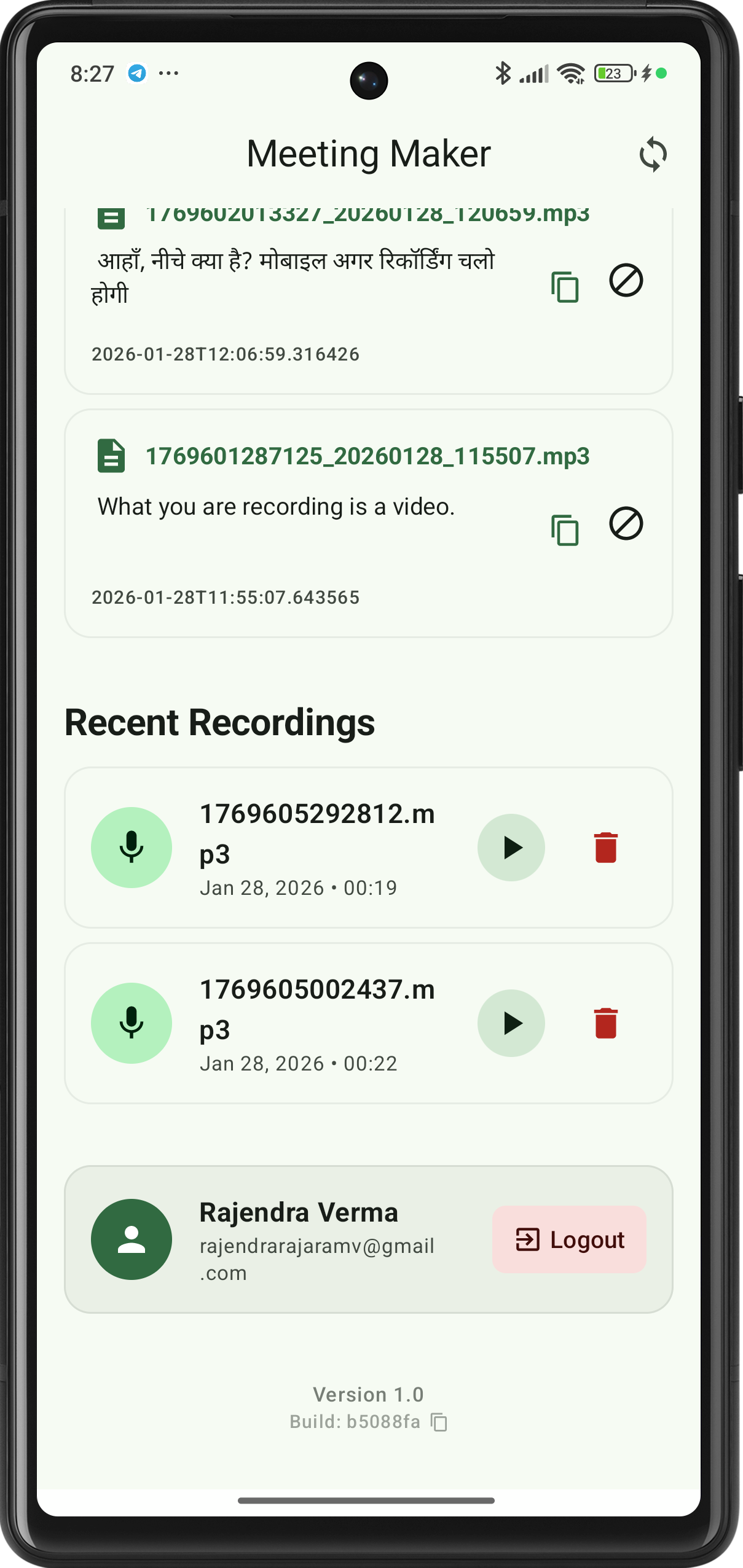Copy the build number b5088fa
Image resolution: width=743 pixels, height=1568 pixels.
439,1422
